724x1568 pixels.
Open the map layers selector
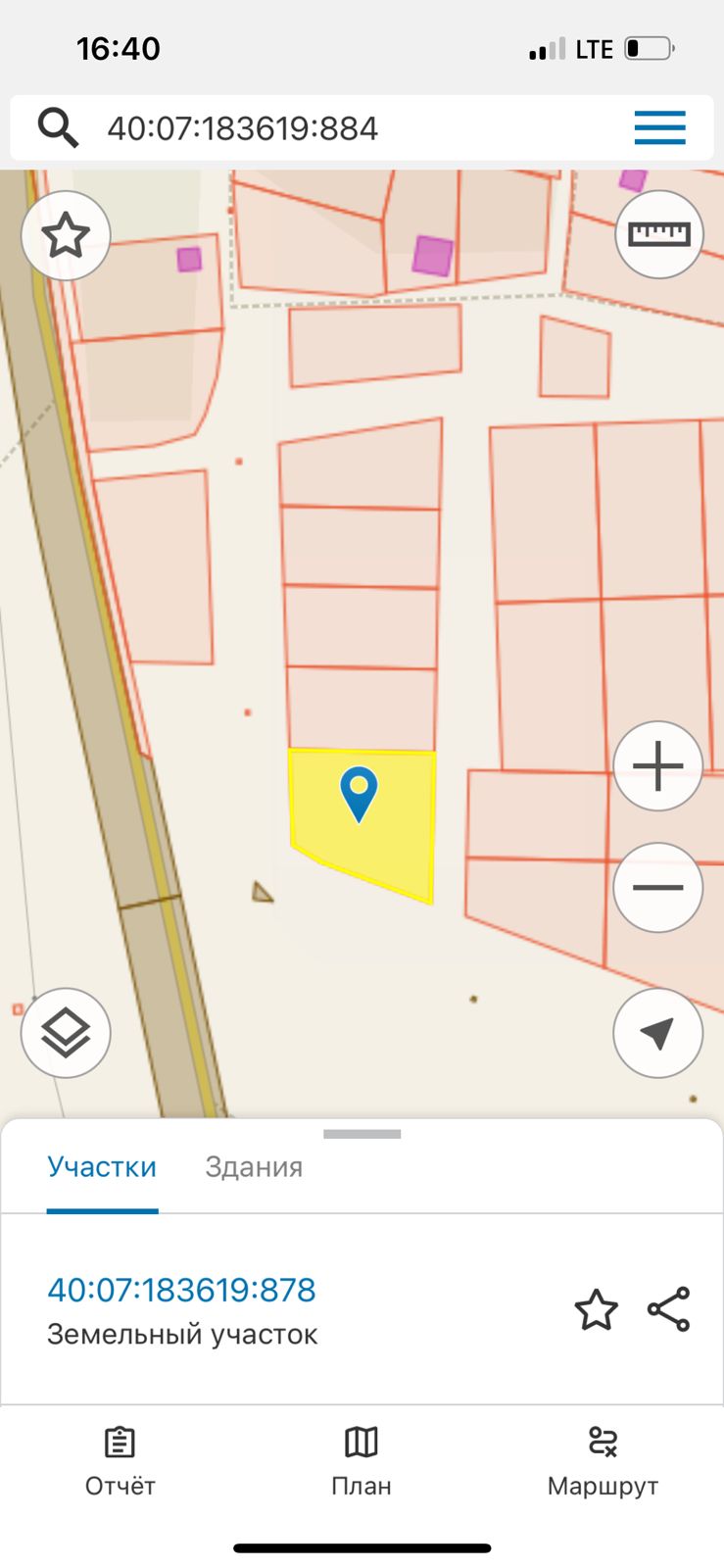tap(66, 1032)
